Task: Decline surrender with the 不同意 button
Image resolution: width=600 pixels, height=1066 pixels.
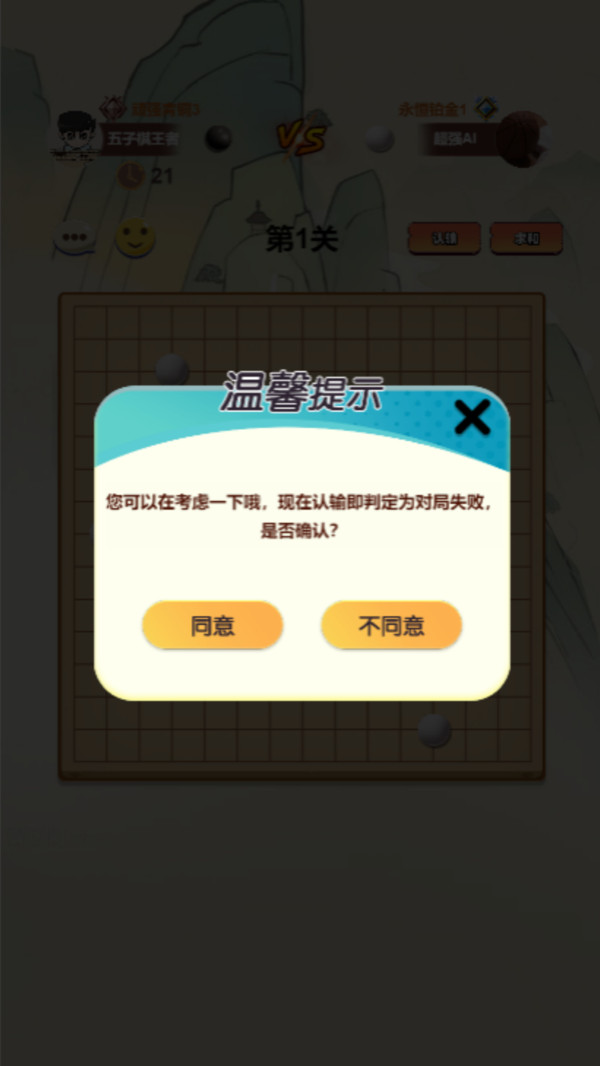Action: coord(391,625)
